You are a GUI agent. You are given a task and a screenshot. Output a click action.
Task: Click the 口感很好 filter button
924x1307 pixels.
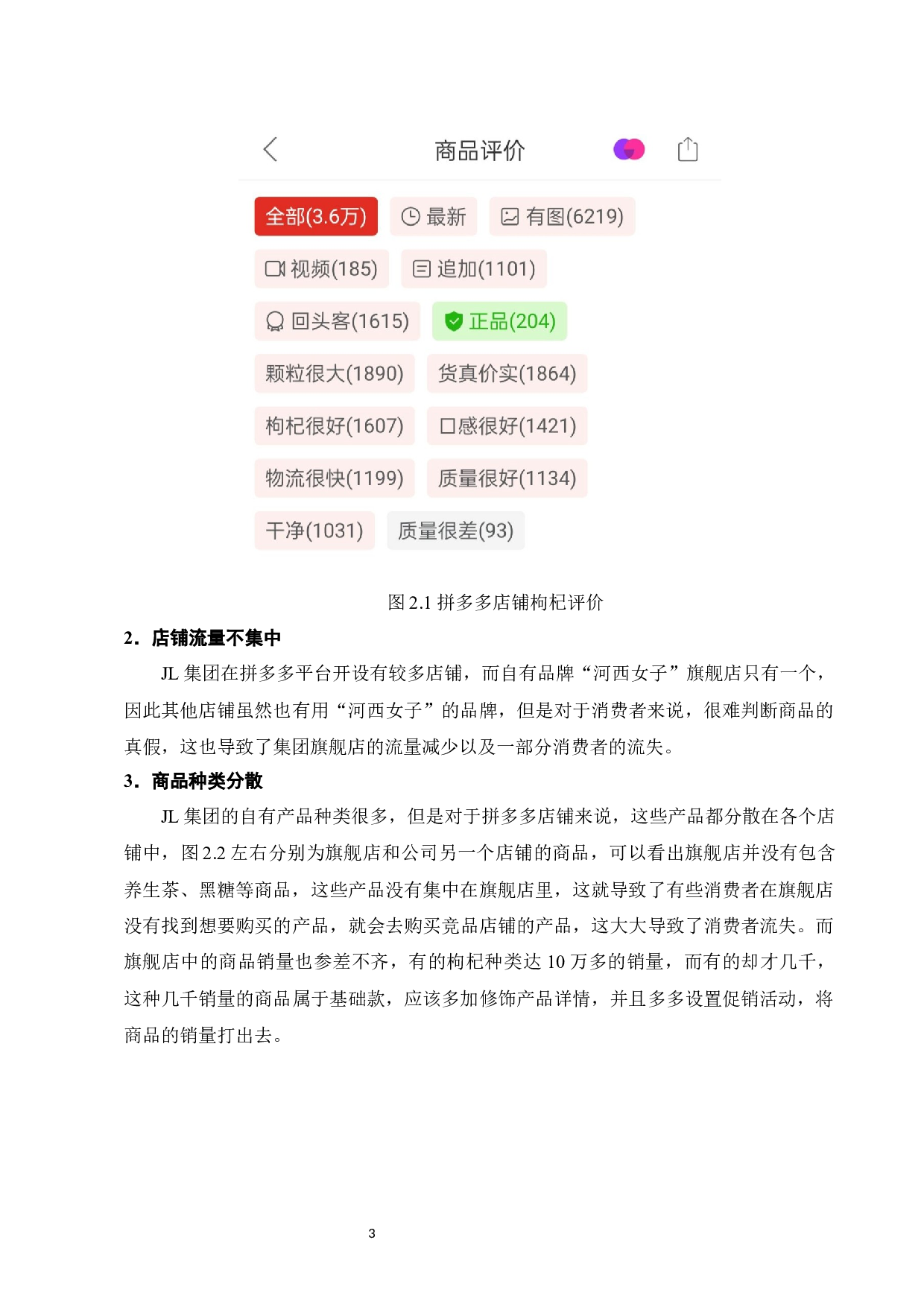tap(509, 425)
